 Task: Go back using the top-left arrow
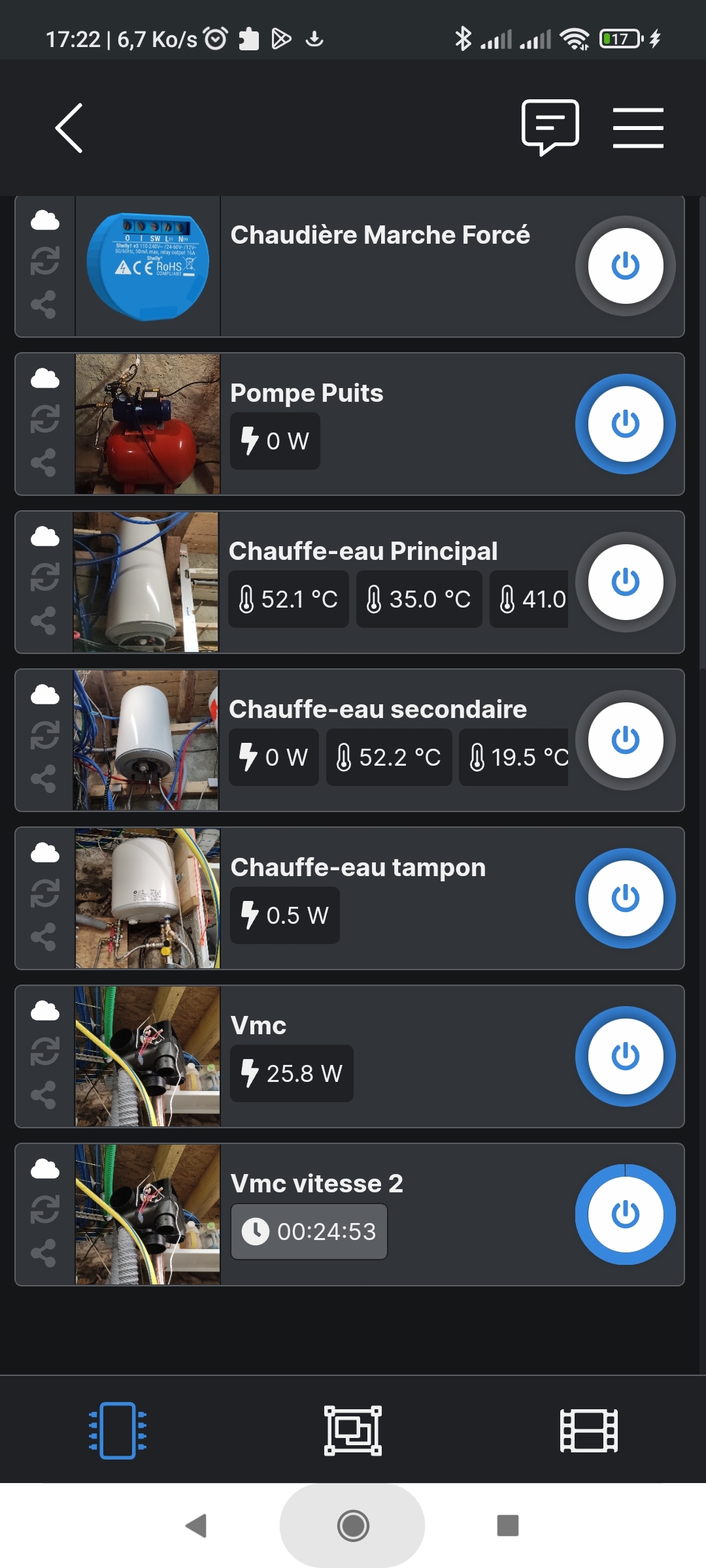[69, 128]
